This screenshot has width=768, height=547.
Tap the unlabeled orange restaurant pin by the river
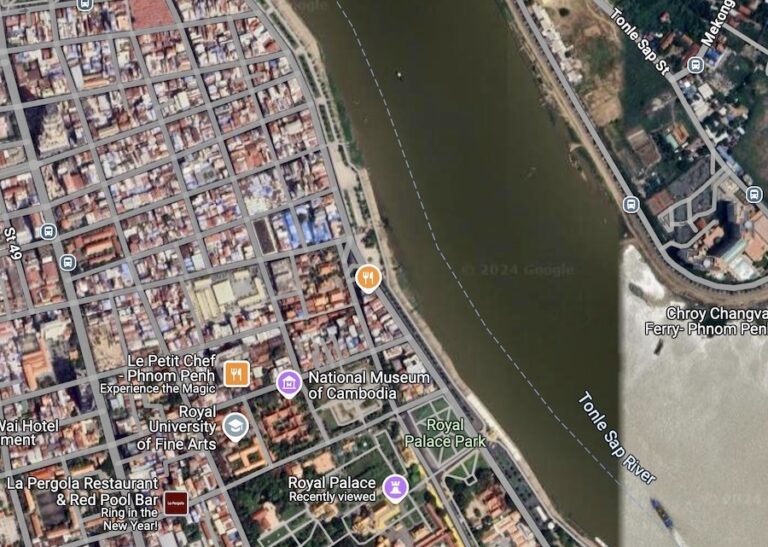coord(368,277)
